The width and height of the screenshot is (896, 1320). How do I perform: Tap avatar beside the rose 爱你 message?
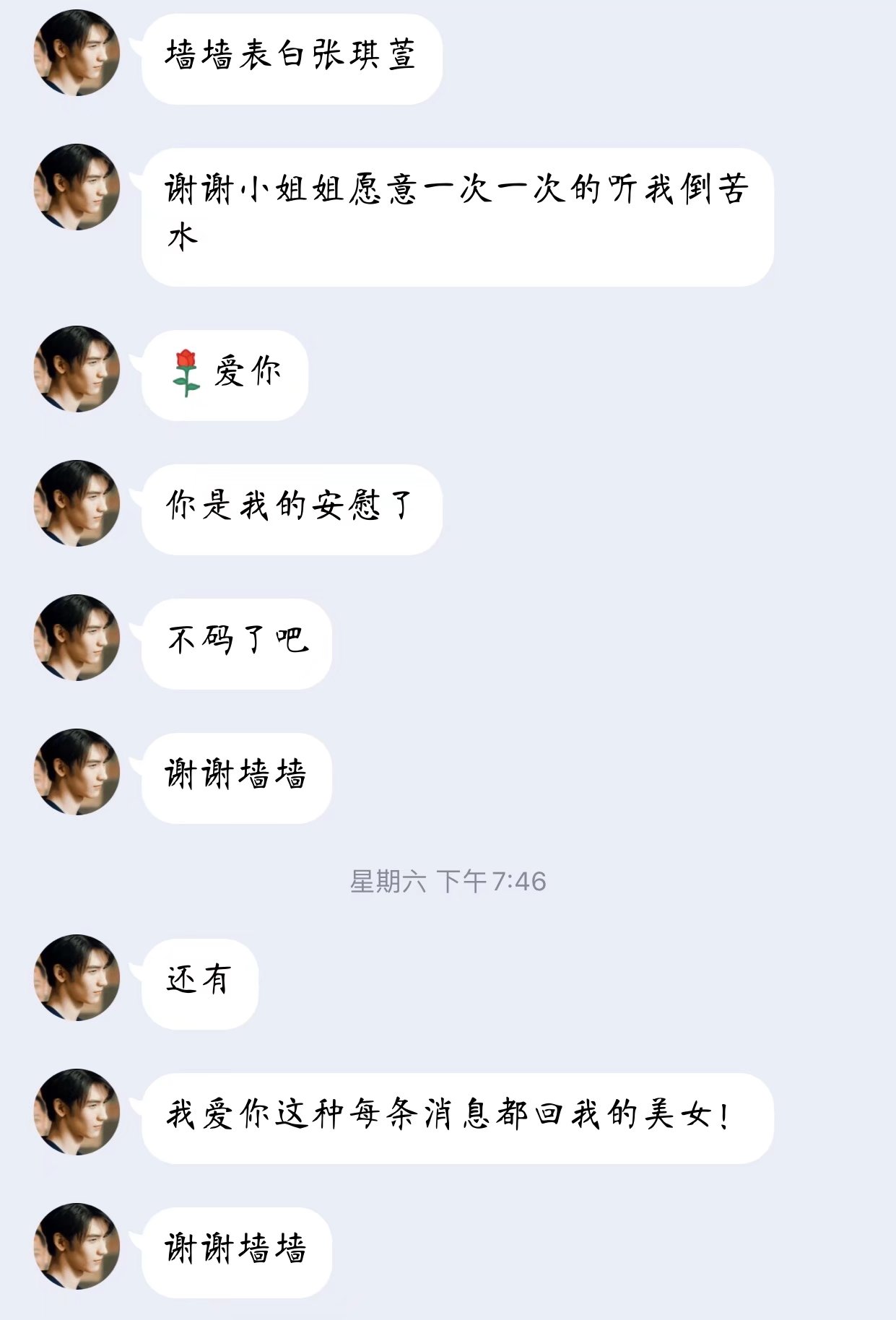click(77, 369)
